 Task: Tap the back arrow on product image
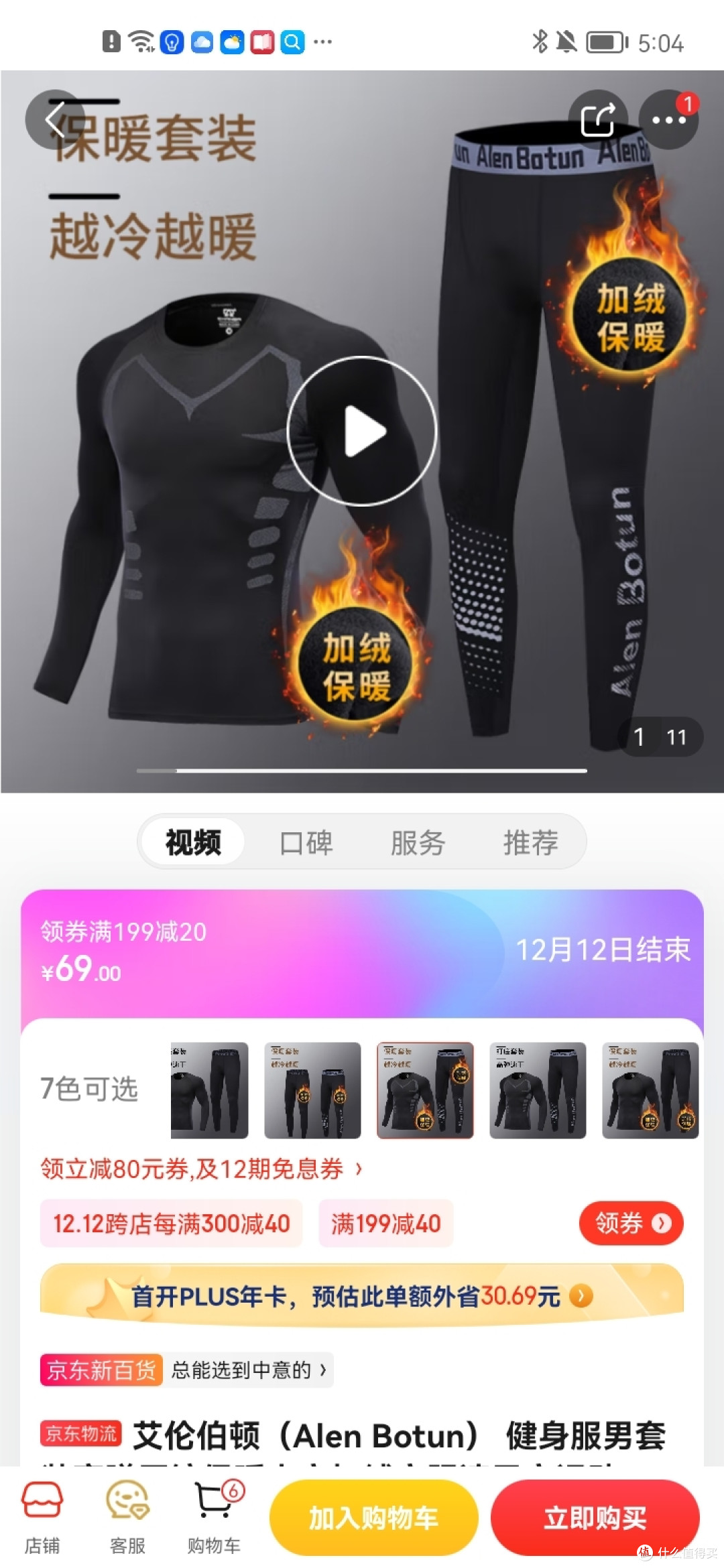tap(54, 118)
